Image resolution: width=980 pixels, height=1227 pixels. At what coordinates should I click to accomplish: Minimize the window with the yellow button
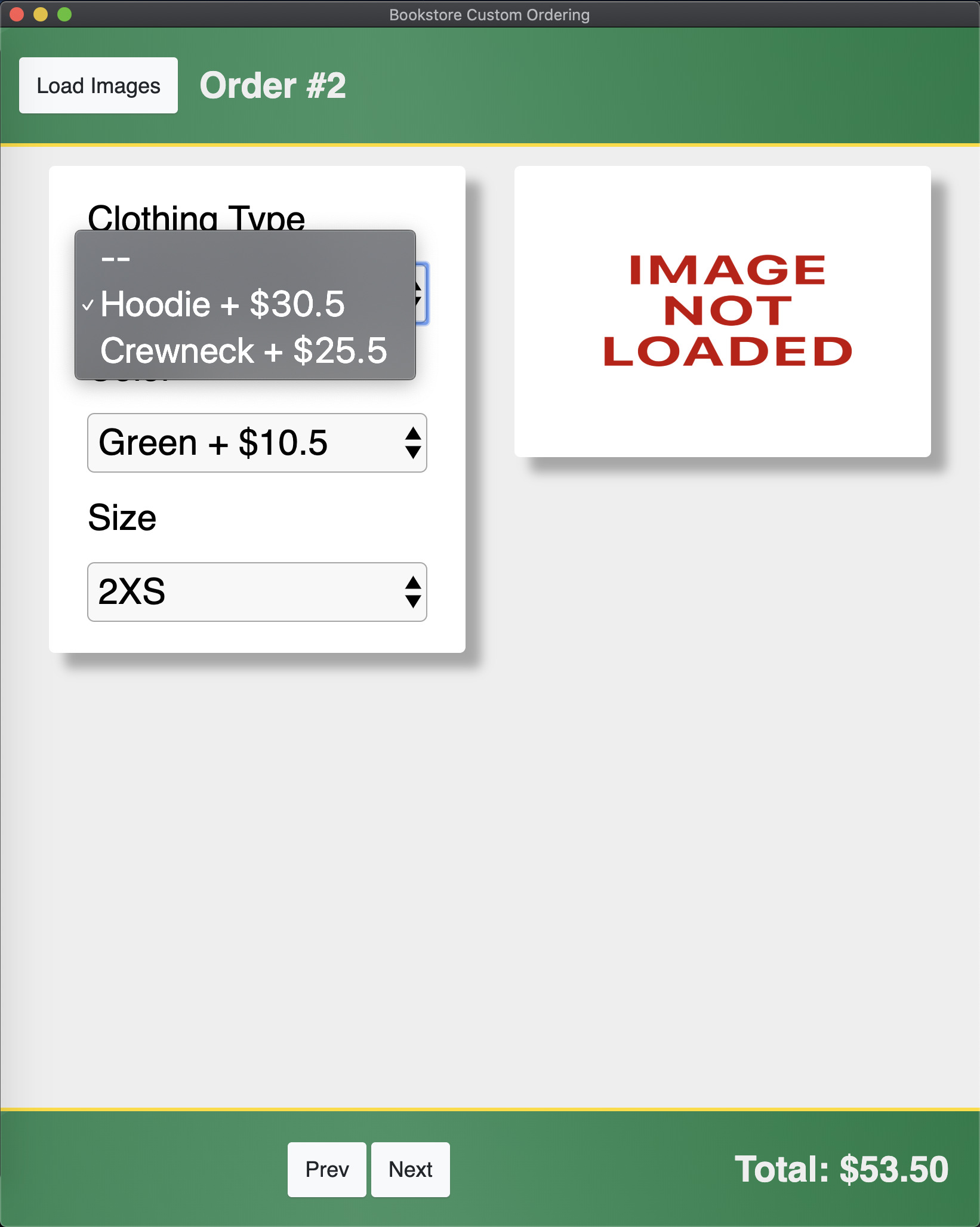(x=41, y=14)
